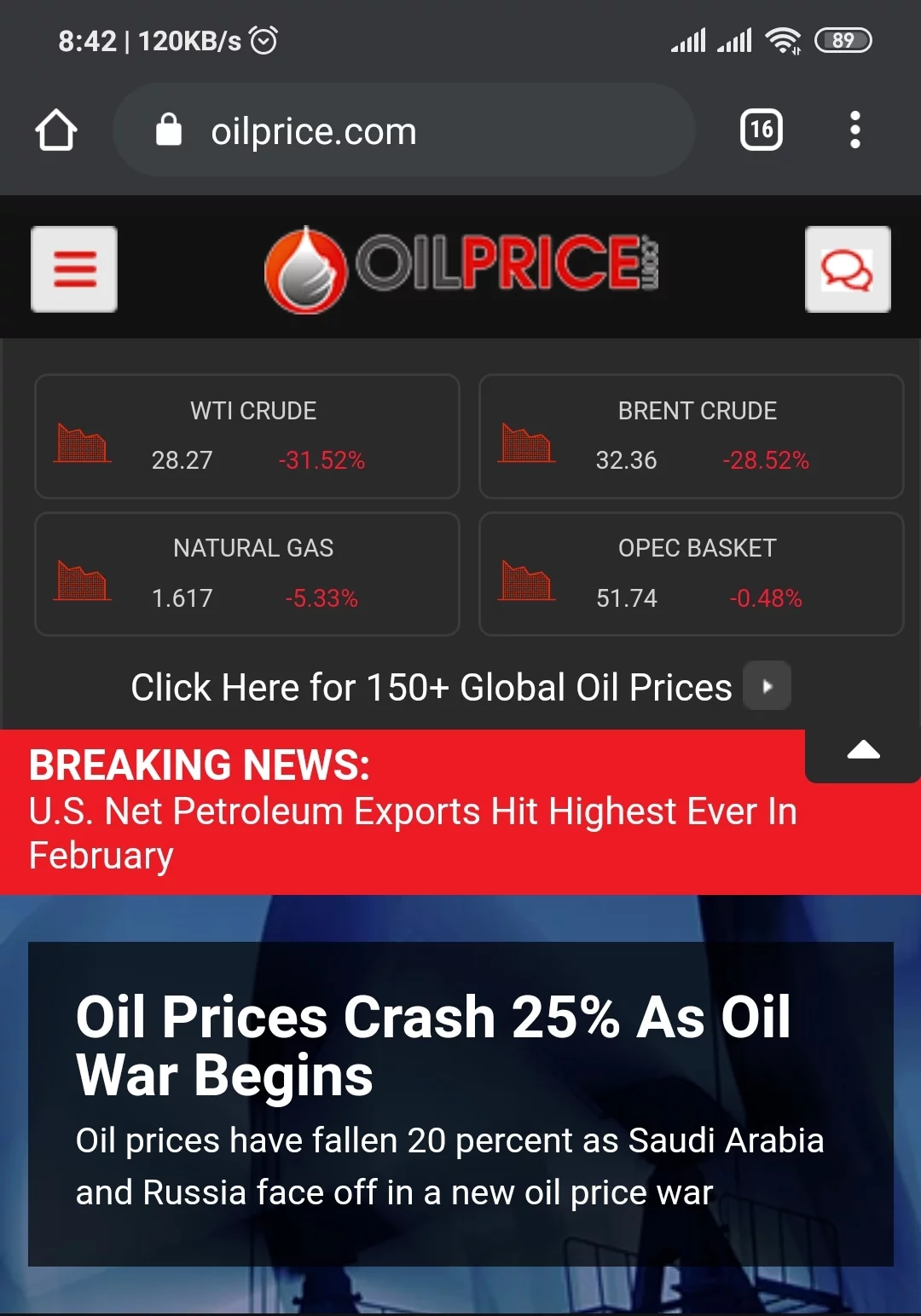Open the WTI Crude price card
Image resolution: width=921 pixels, height=1316 pixels.
pyautogui.click(x=247, y=436)
